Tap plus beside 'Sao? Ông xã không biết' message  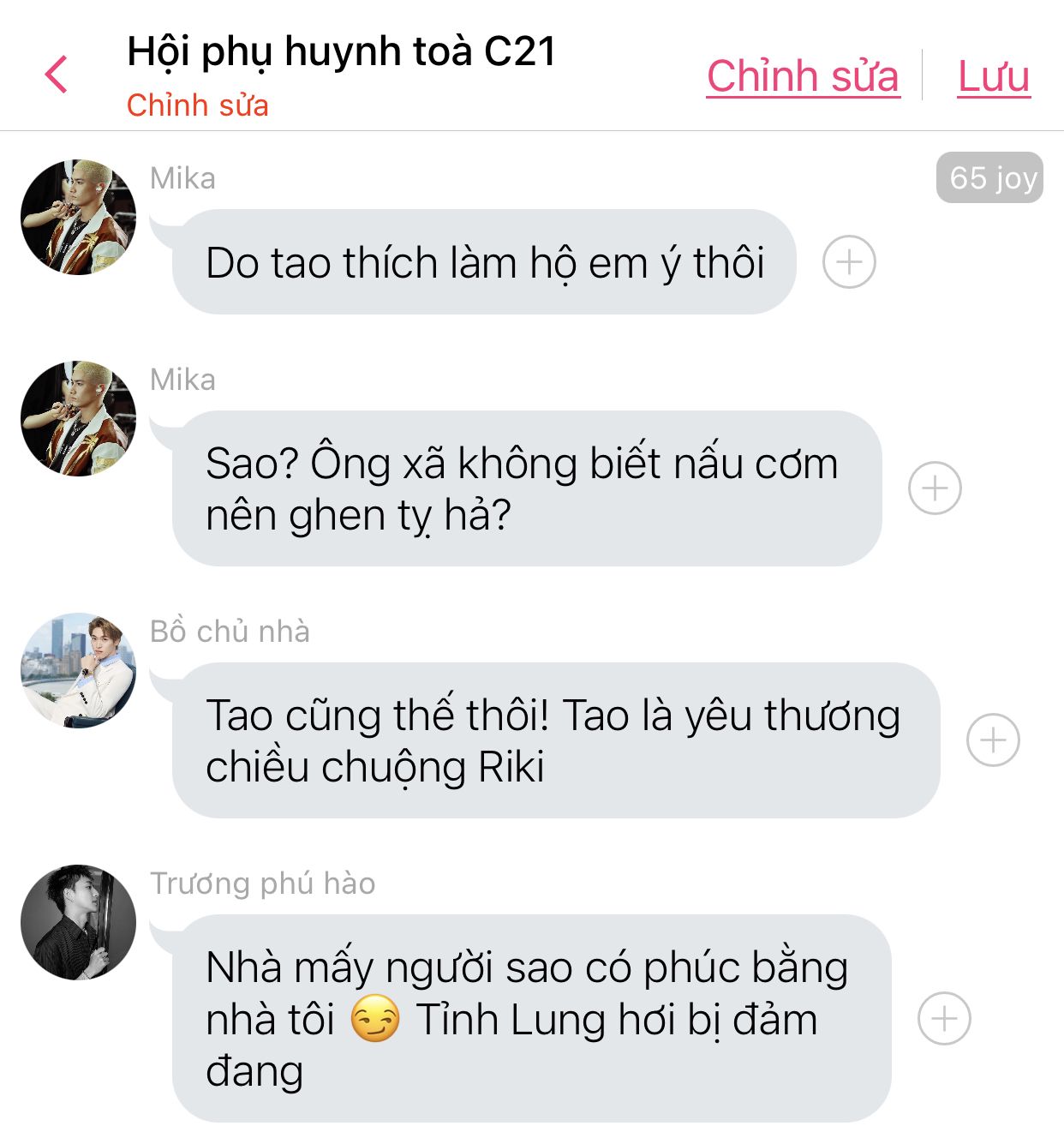point(934,488)
